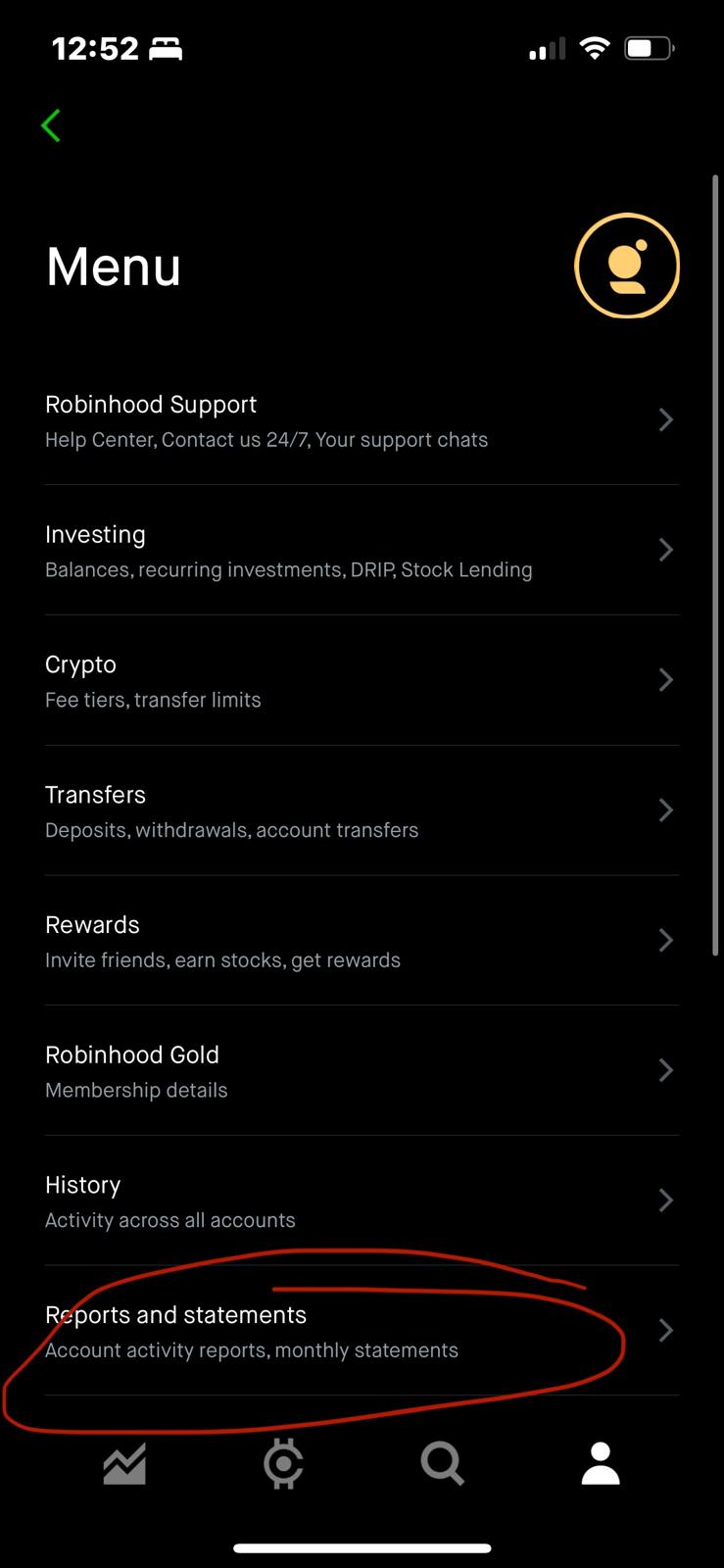Switch to the investing chart tab
The width and height of the screenshot is (724, 1568).
tap(124, 1464)
